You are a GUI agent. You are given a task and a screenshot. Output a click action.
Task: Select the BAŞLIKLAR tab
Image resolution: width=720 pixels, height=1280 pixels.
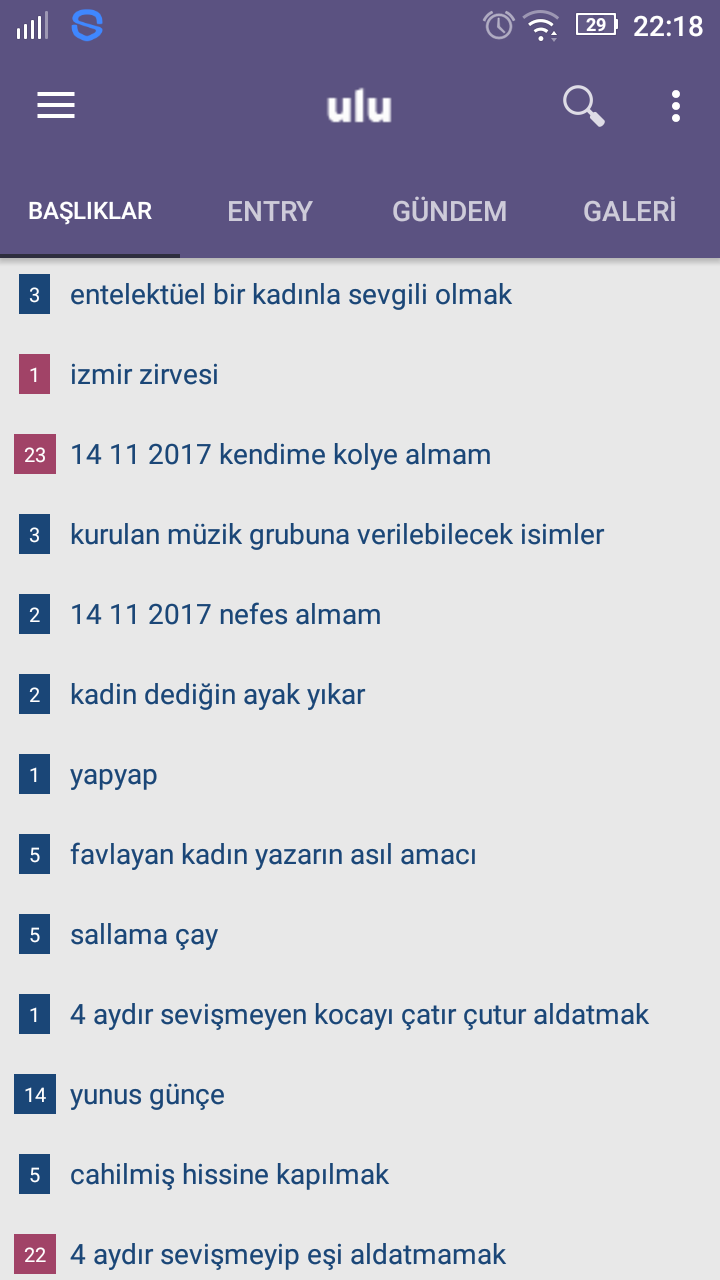(90, 211)
